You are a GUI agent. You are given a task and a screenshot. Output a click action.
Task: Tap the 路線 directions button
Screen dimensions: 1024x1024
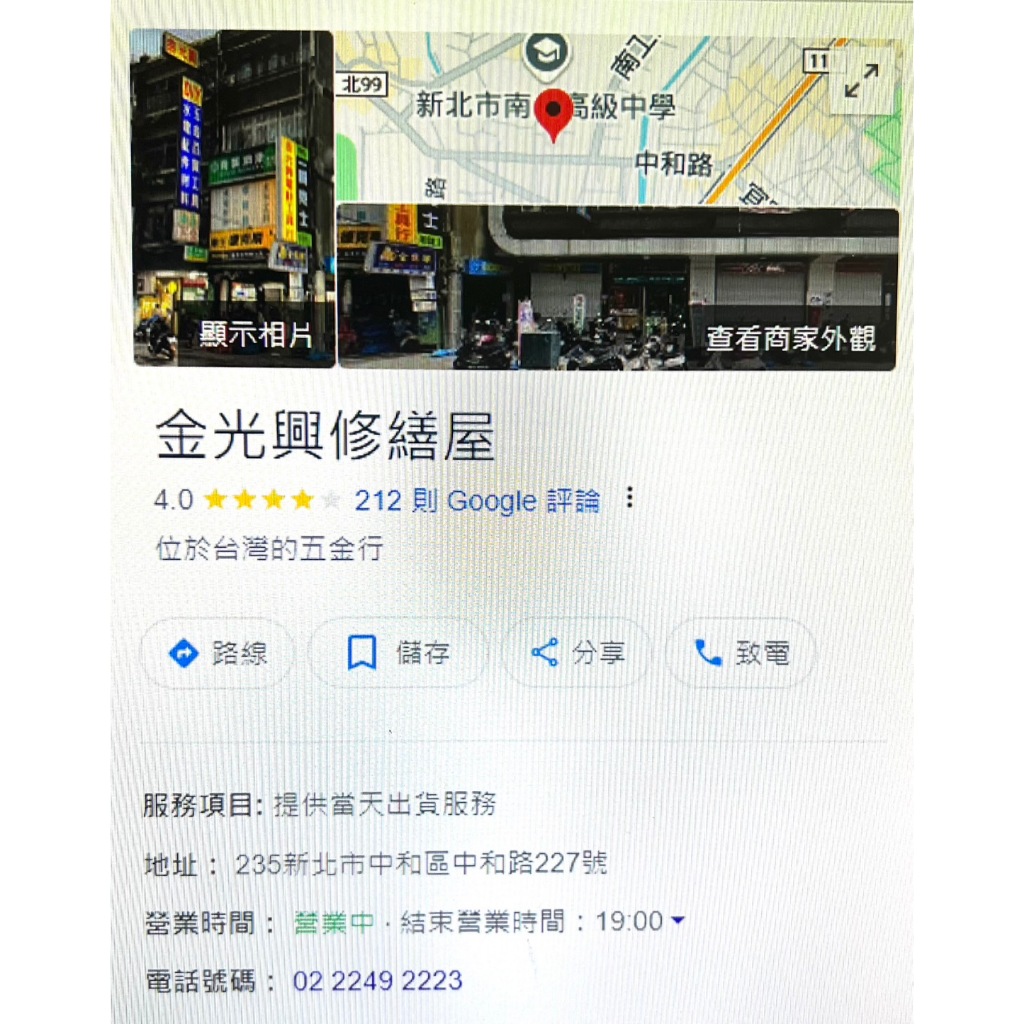(218, 654)
